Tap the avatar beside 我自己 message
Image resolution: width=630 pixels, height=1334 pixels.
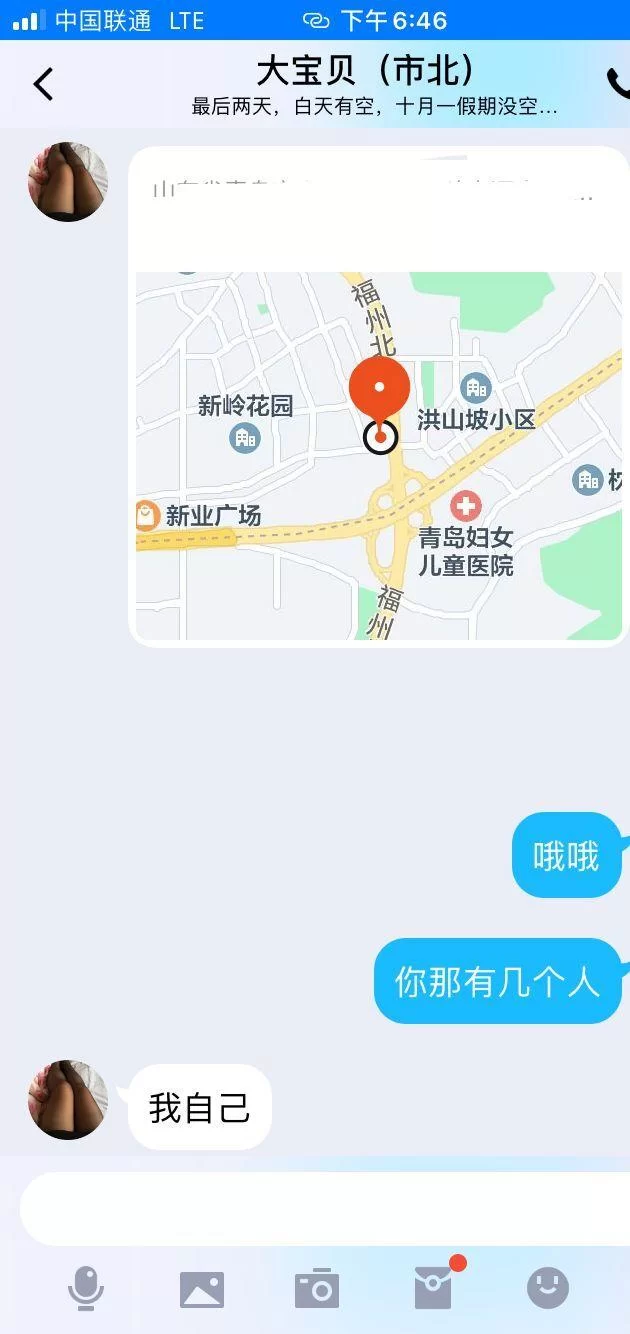tap(68, 1100)
